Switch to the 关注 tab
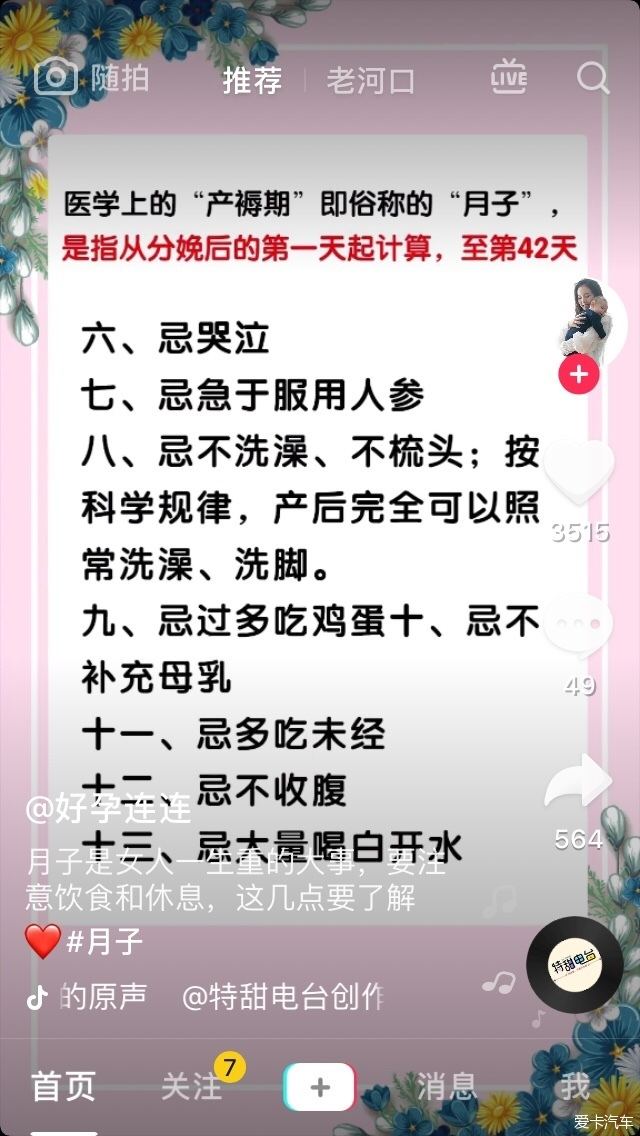 coord(191,1086)
